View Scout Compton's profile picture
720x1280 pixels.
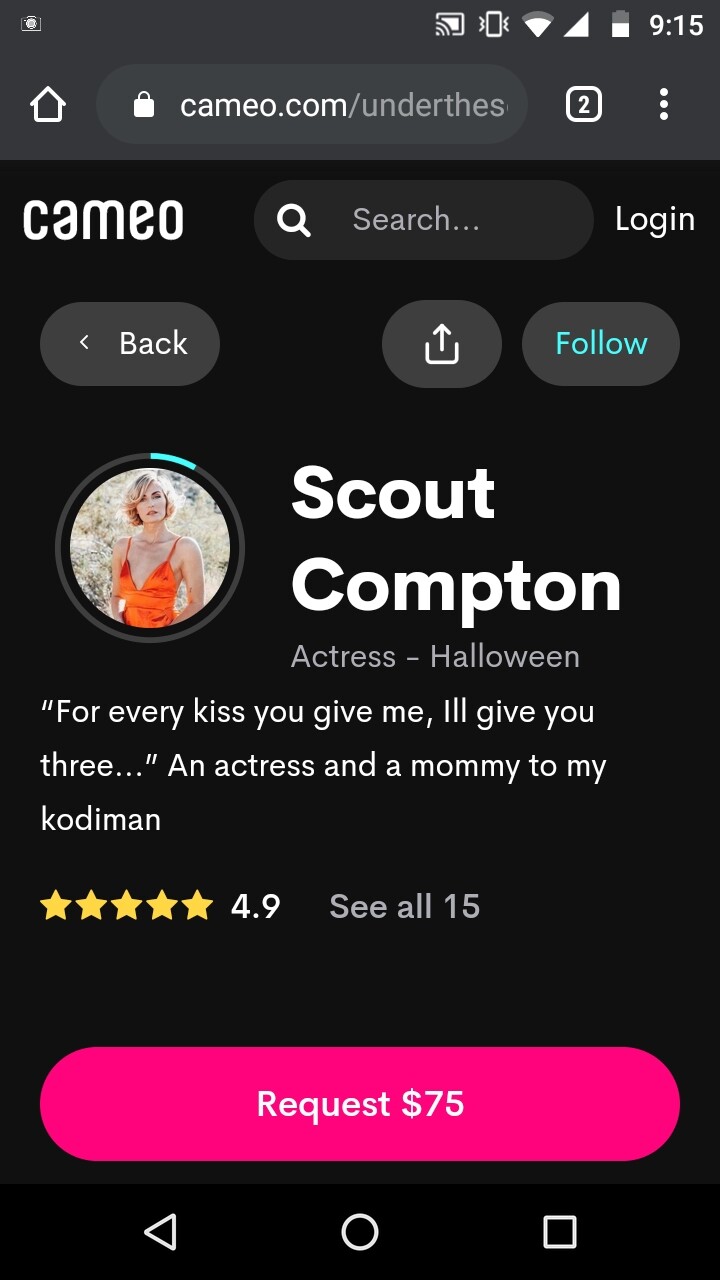[x=150, y=548]
